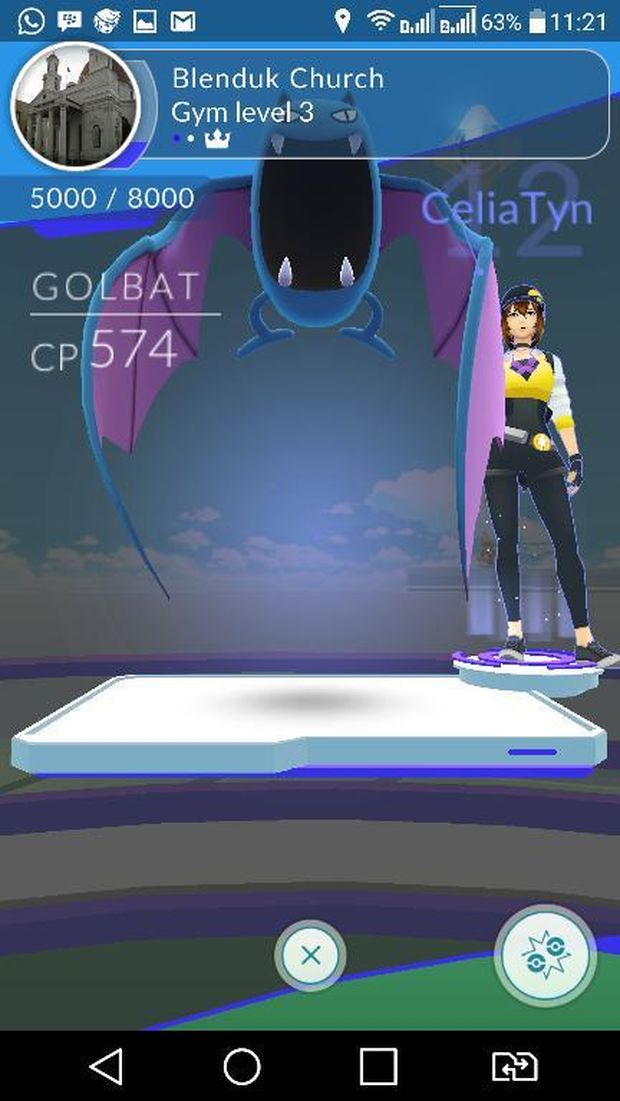The image size is (620, 1101).
Task: Close the gym screen
Action: click(x=310, y=955)
